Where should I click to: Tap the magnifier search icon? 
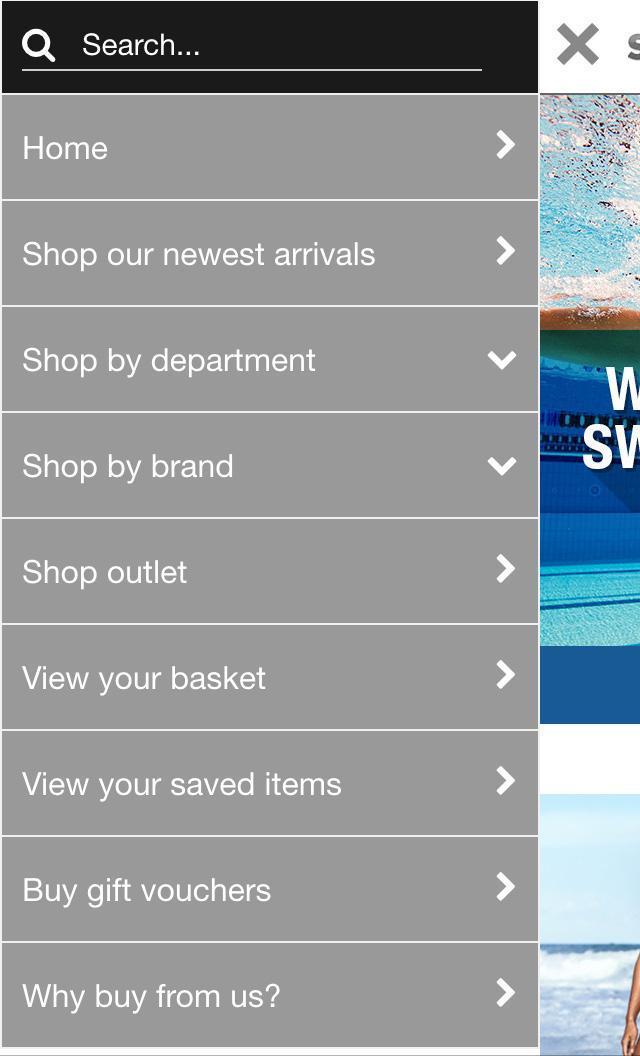tap(38, 45)
